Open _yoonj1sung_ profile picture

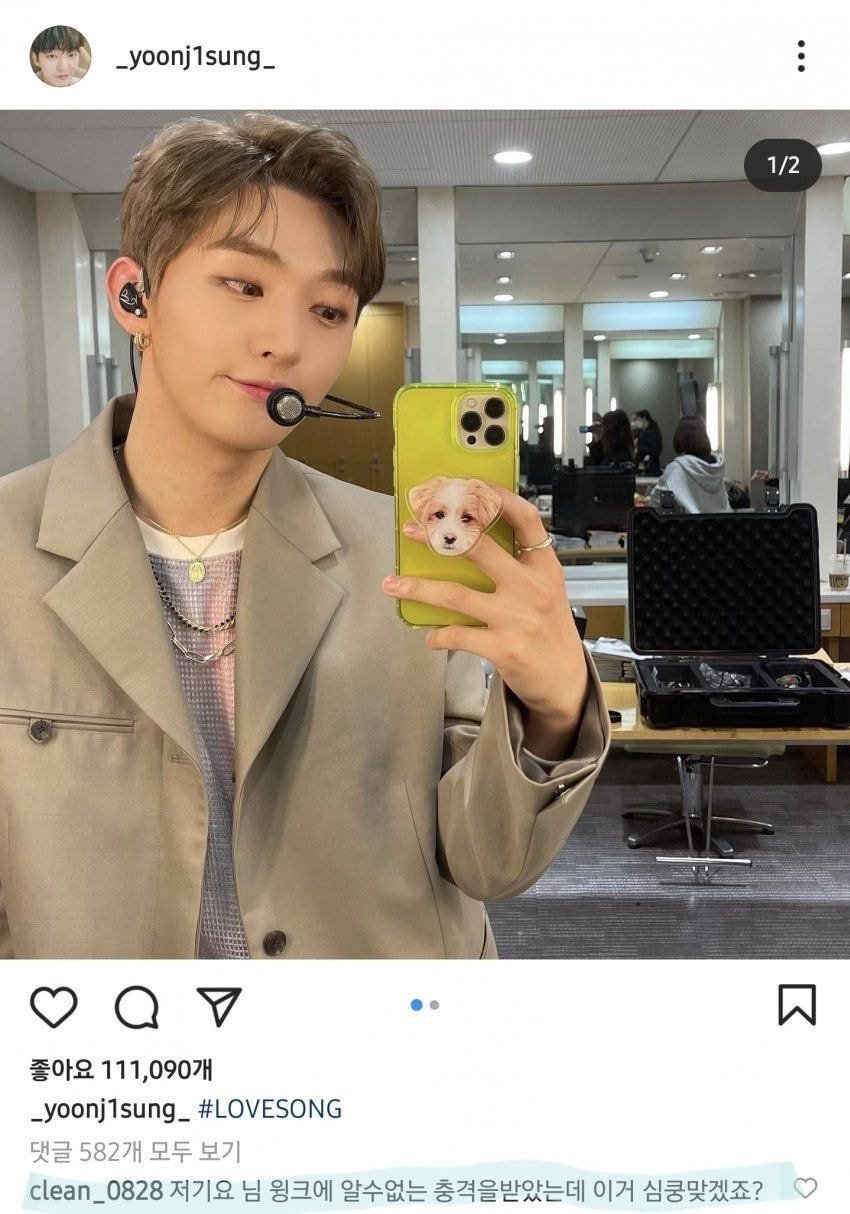(x=60, y=56)
